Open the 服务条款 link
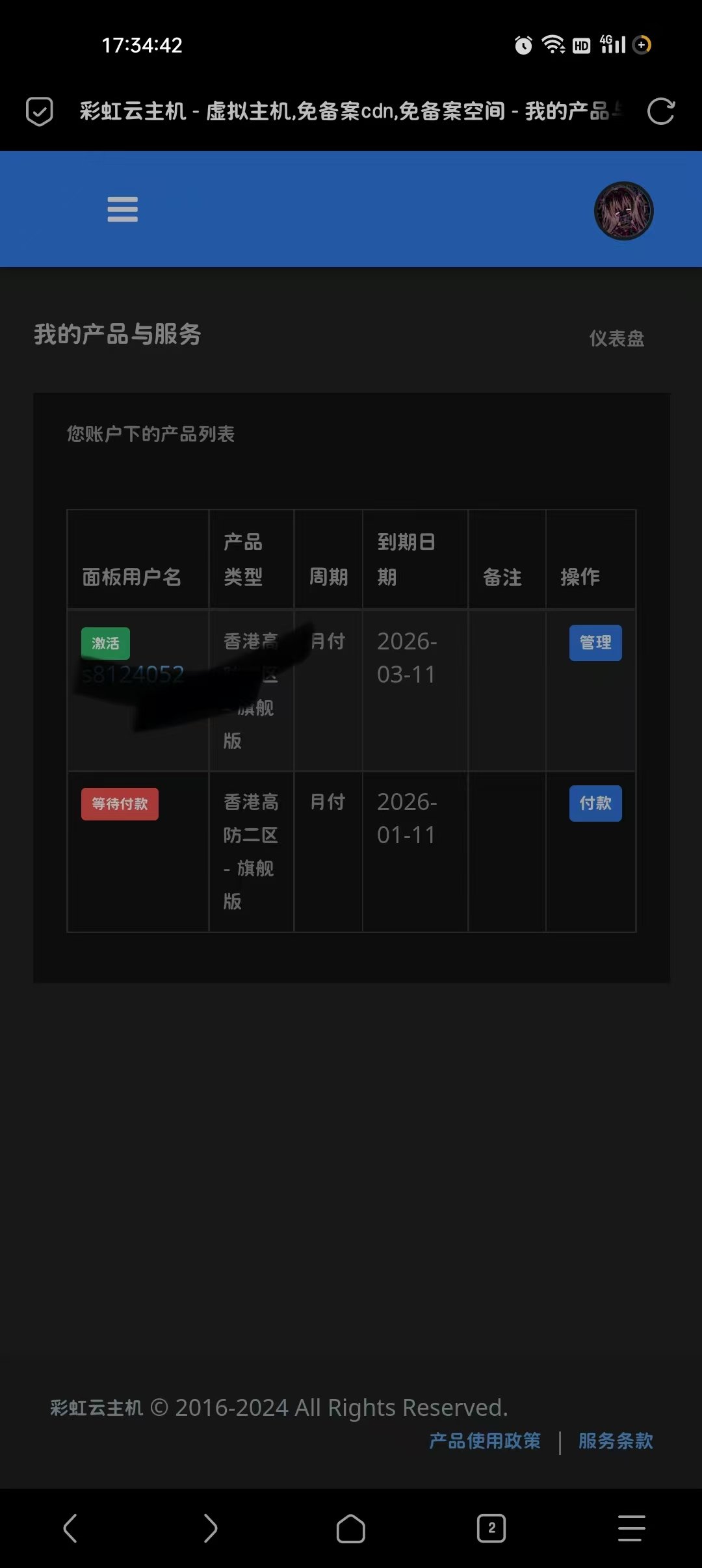This screenshot has width=702, height=1568. point(615,1441)
